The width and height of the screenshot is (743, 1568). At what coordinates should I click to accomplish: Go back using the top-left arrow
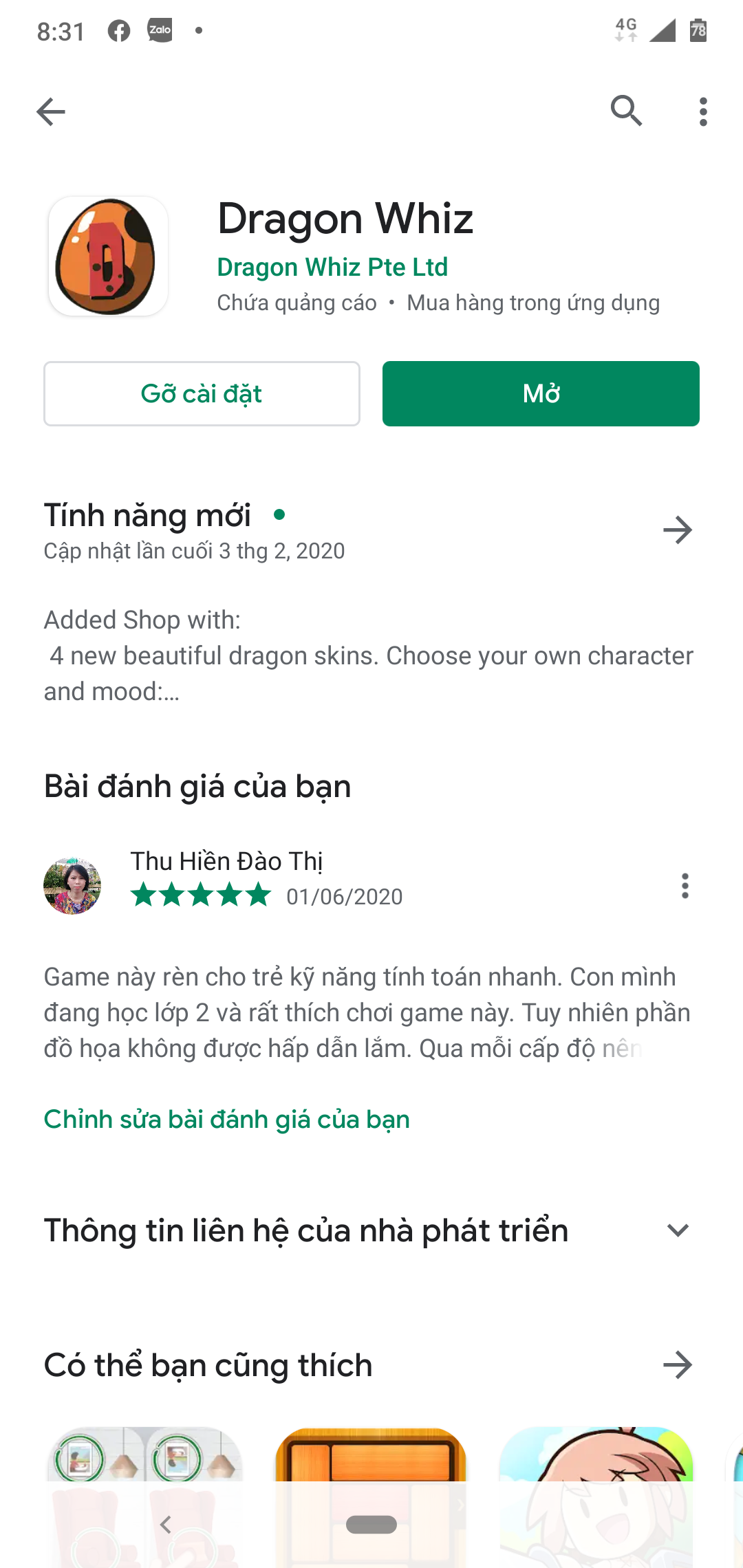coord(51,111)
